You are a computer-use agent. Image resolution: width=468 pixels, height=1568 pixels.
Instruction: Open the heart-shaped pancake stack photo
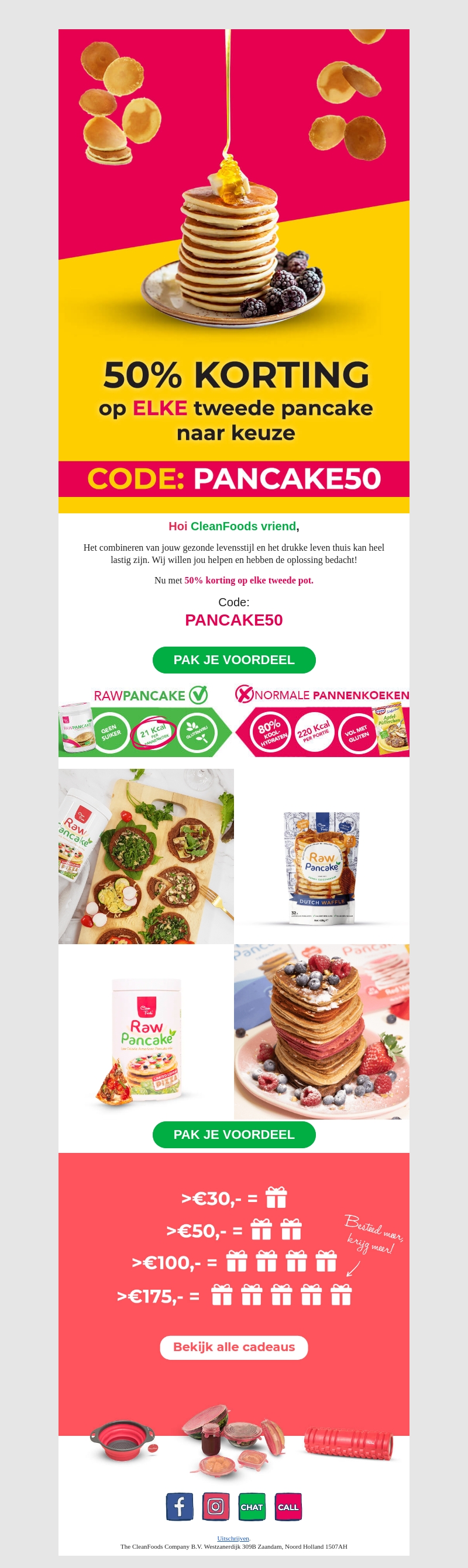322,1032
